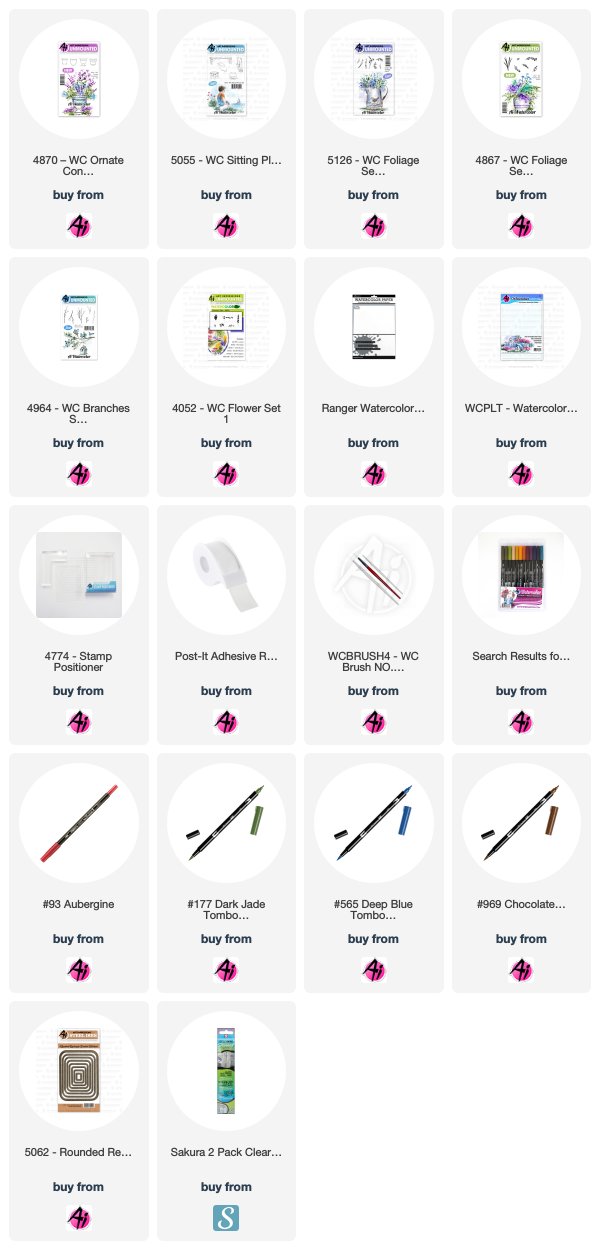Open the 4964 WC Branches product card
Viewport: 600px width, 1250px height.
click(x=79, y=377)
